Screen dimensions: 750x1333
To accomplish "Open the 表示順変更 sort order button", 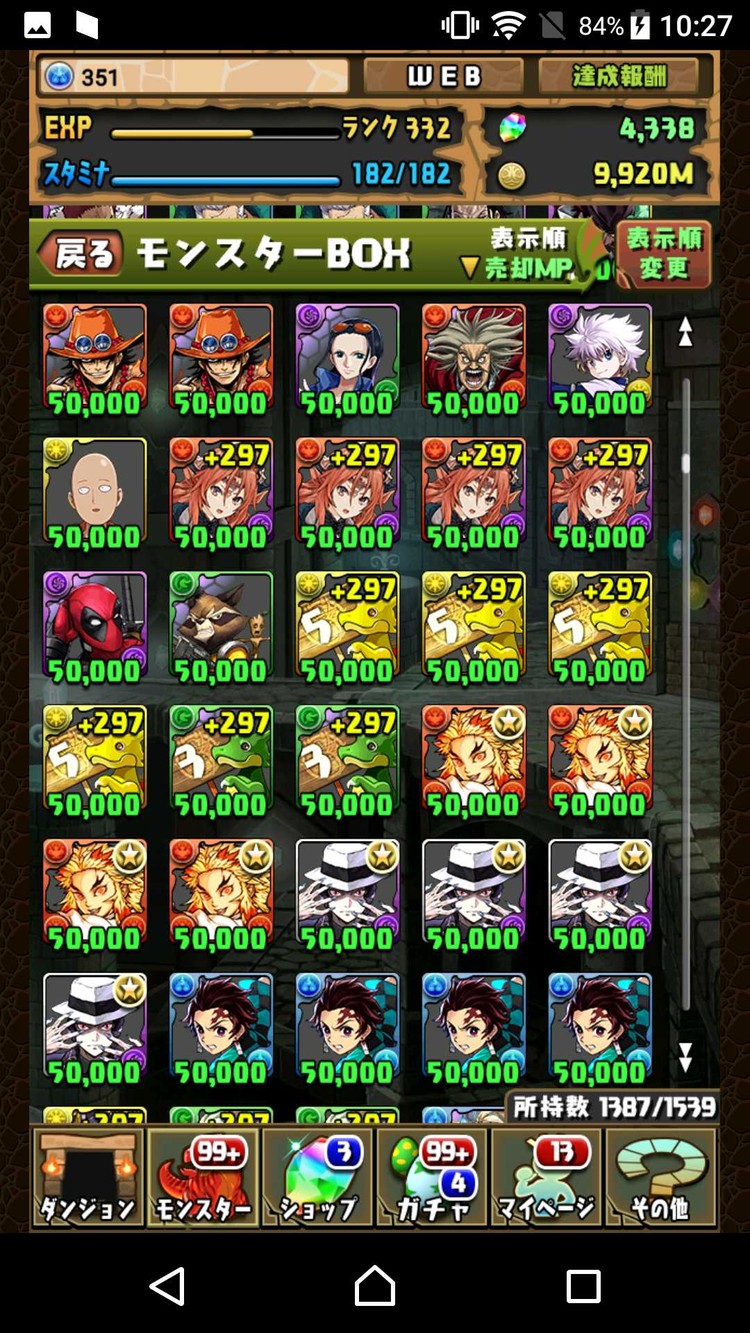I will [665, 254].
